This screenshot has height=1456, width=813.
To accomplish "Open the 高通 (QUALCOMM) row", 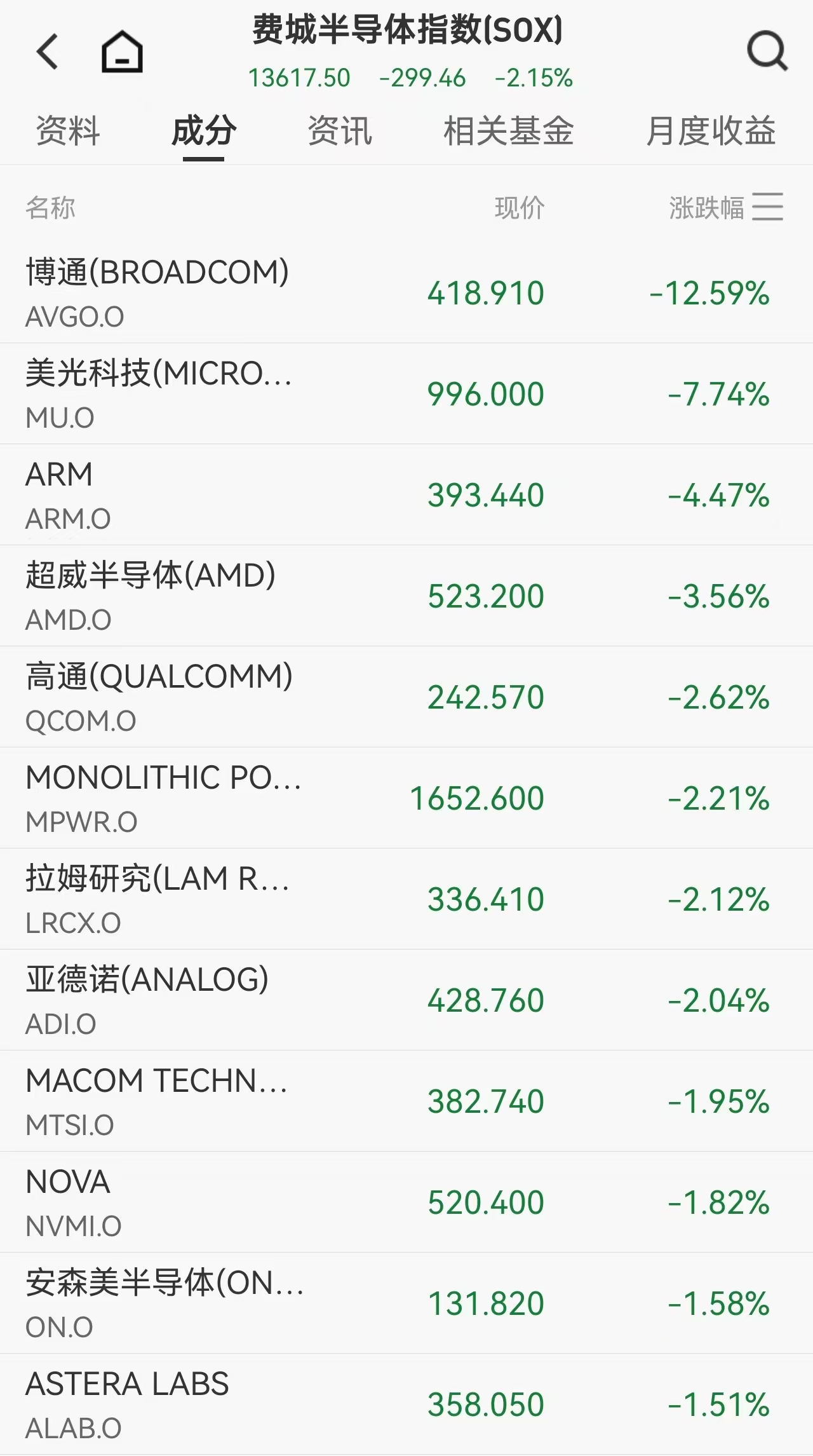I will (406, 697).
